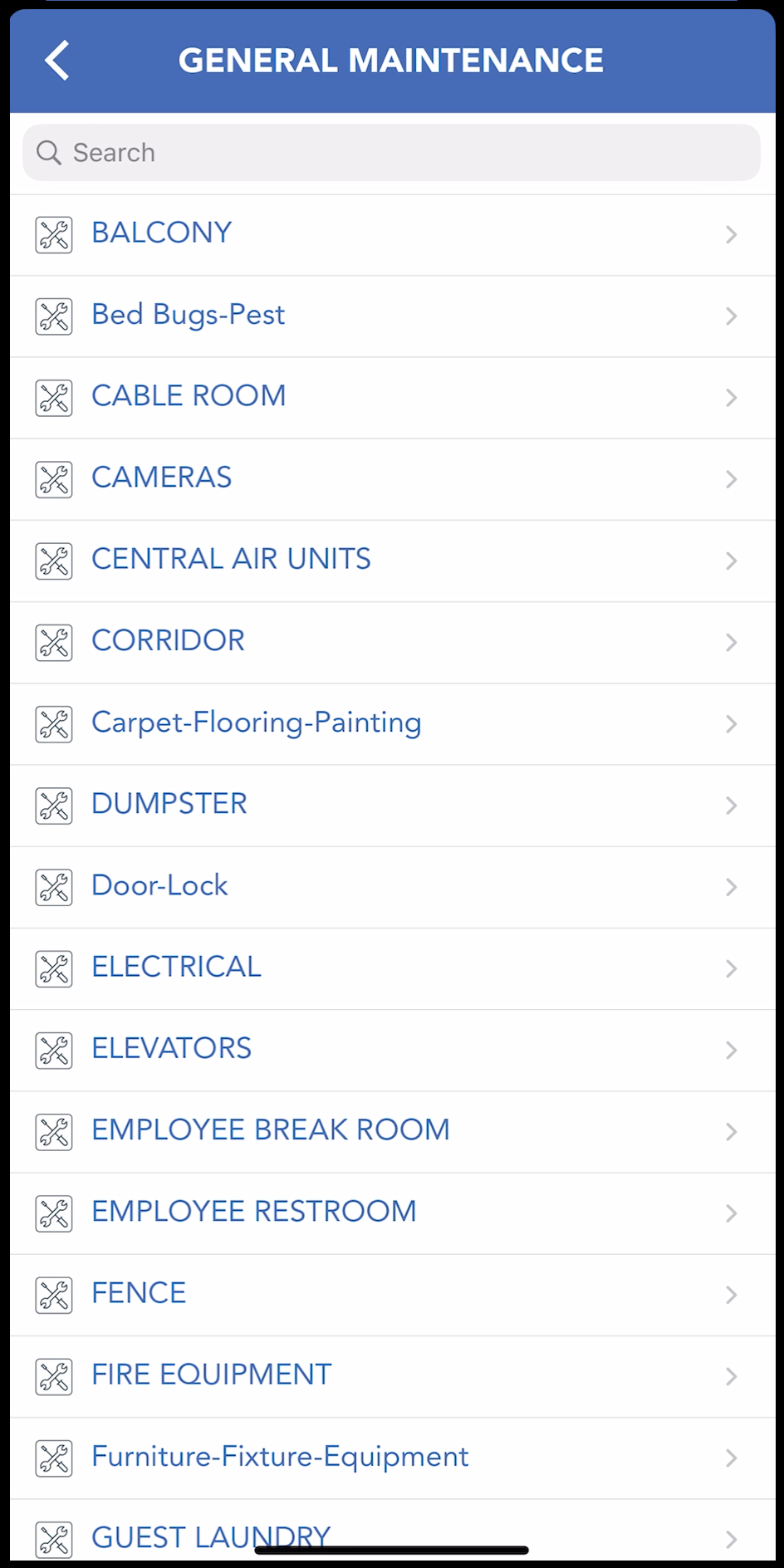Open the GENERAL MAINTENANCE back navigation
The image size is (784, 1568).
click(56, 61)
